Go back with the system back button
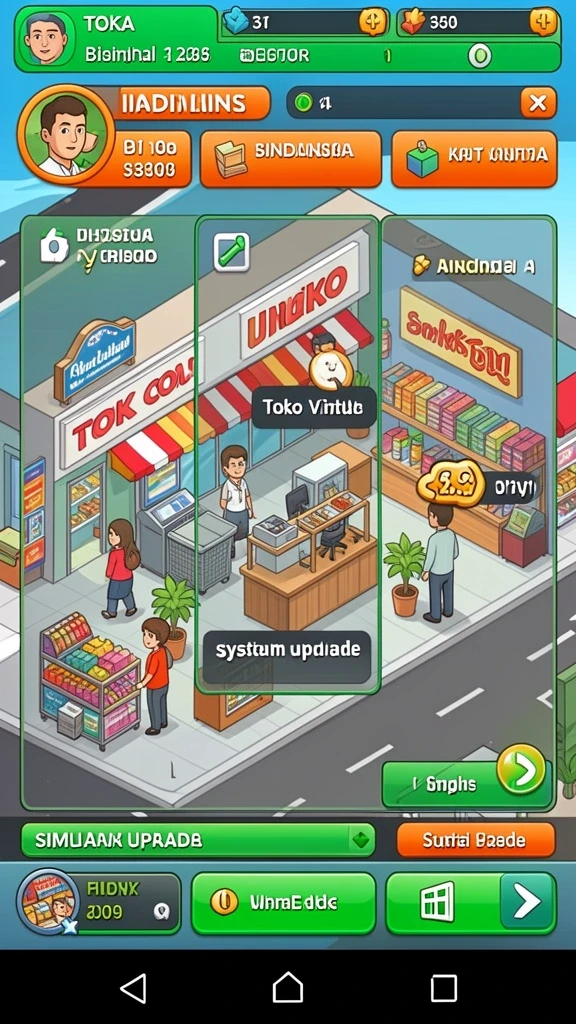The image size is (576, 1024). (x=134, y=988)
